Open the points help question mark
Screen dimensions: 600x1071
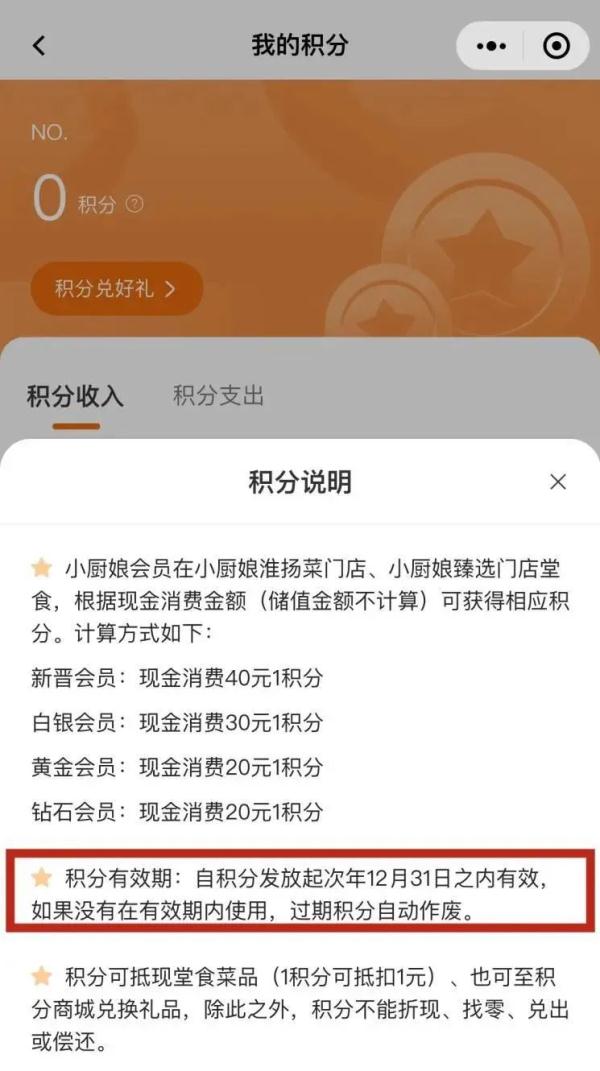[135, 203]
